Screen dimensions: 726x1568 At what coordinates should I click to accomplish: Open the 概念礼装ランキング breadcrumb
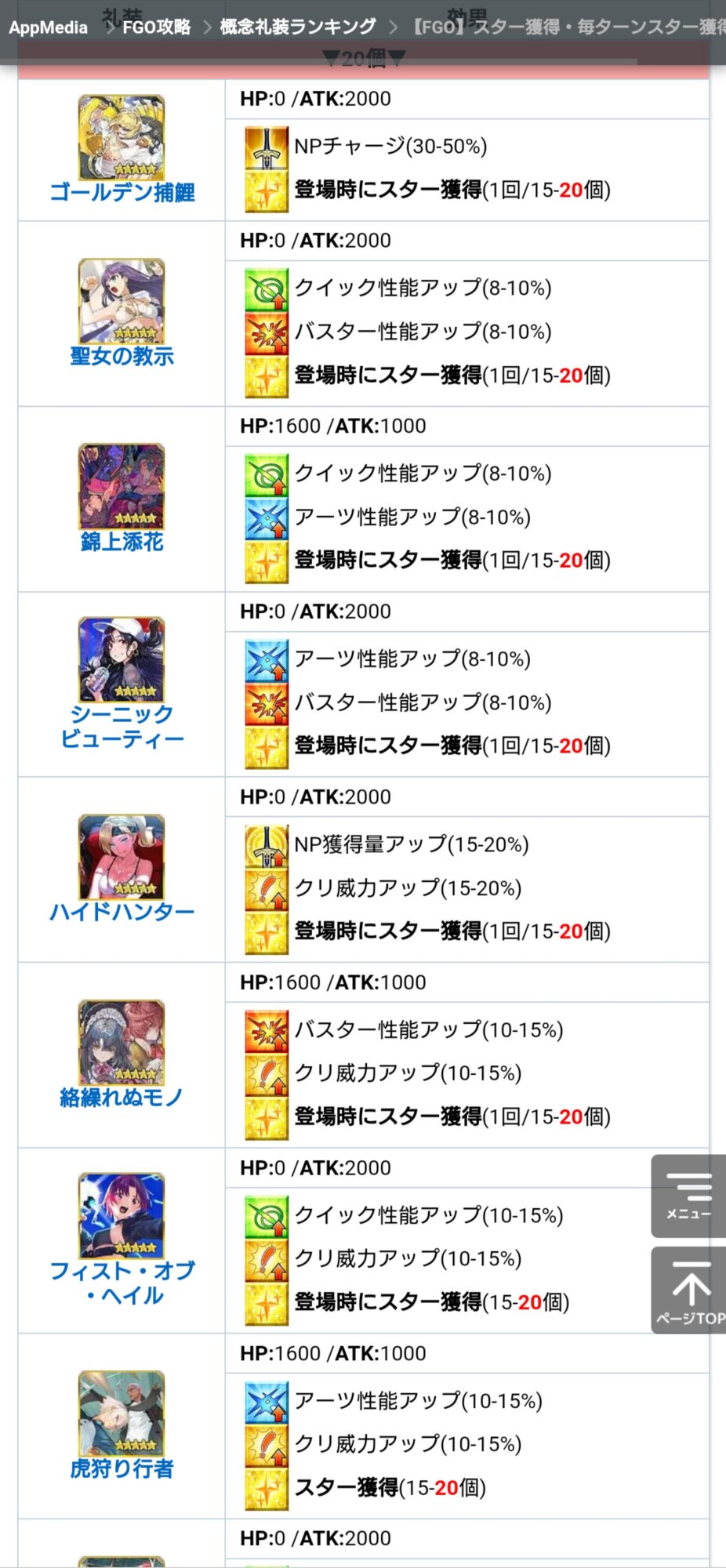297,27
